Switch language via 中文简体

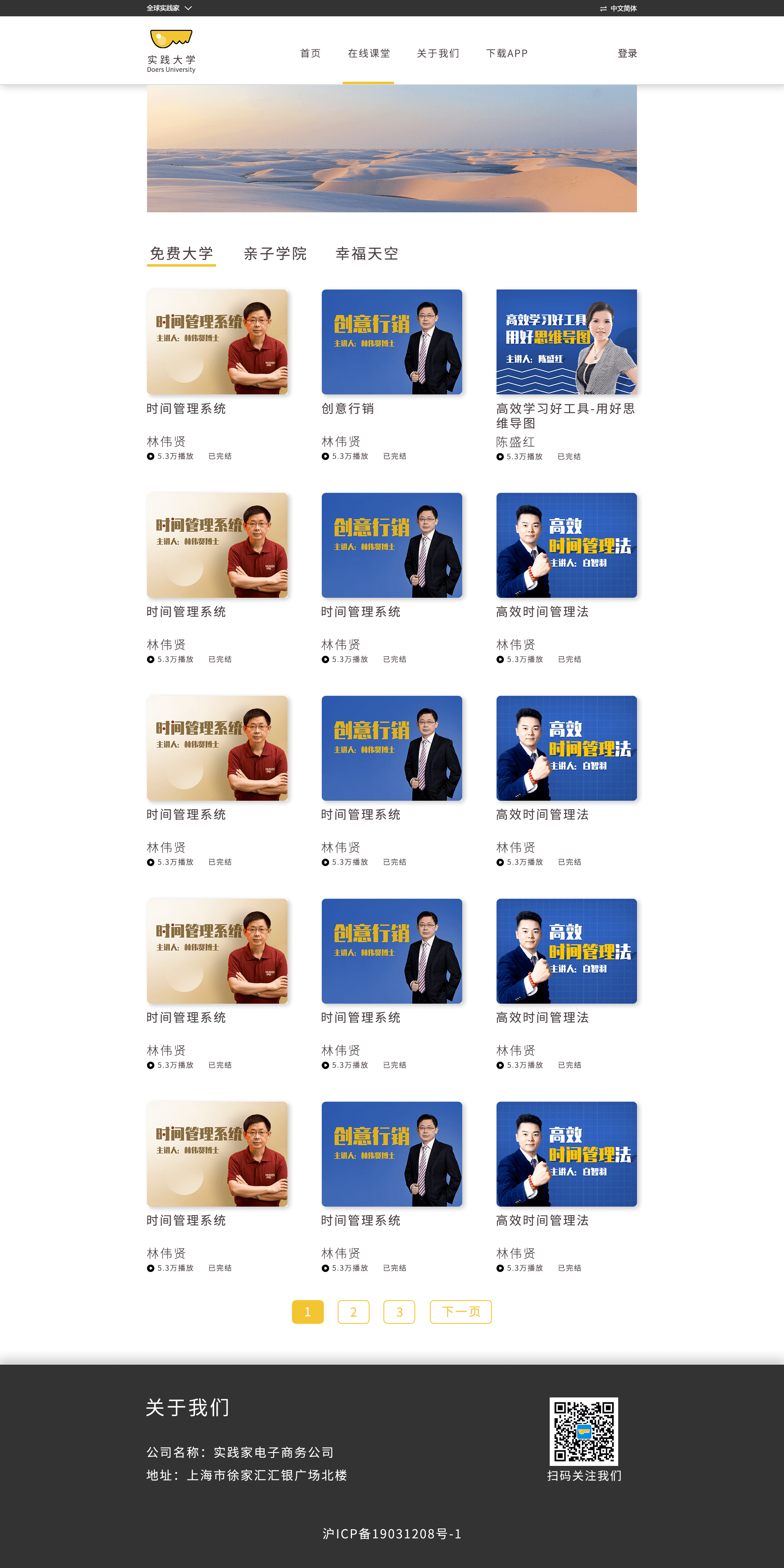619,9
